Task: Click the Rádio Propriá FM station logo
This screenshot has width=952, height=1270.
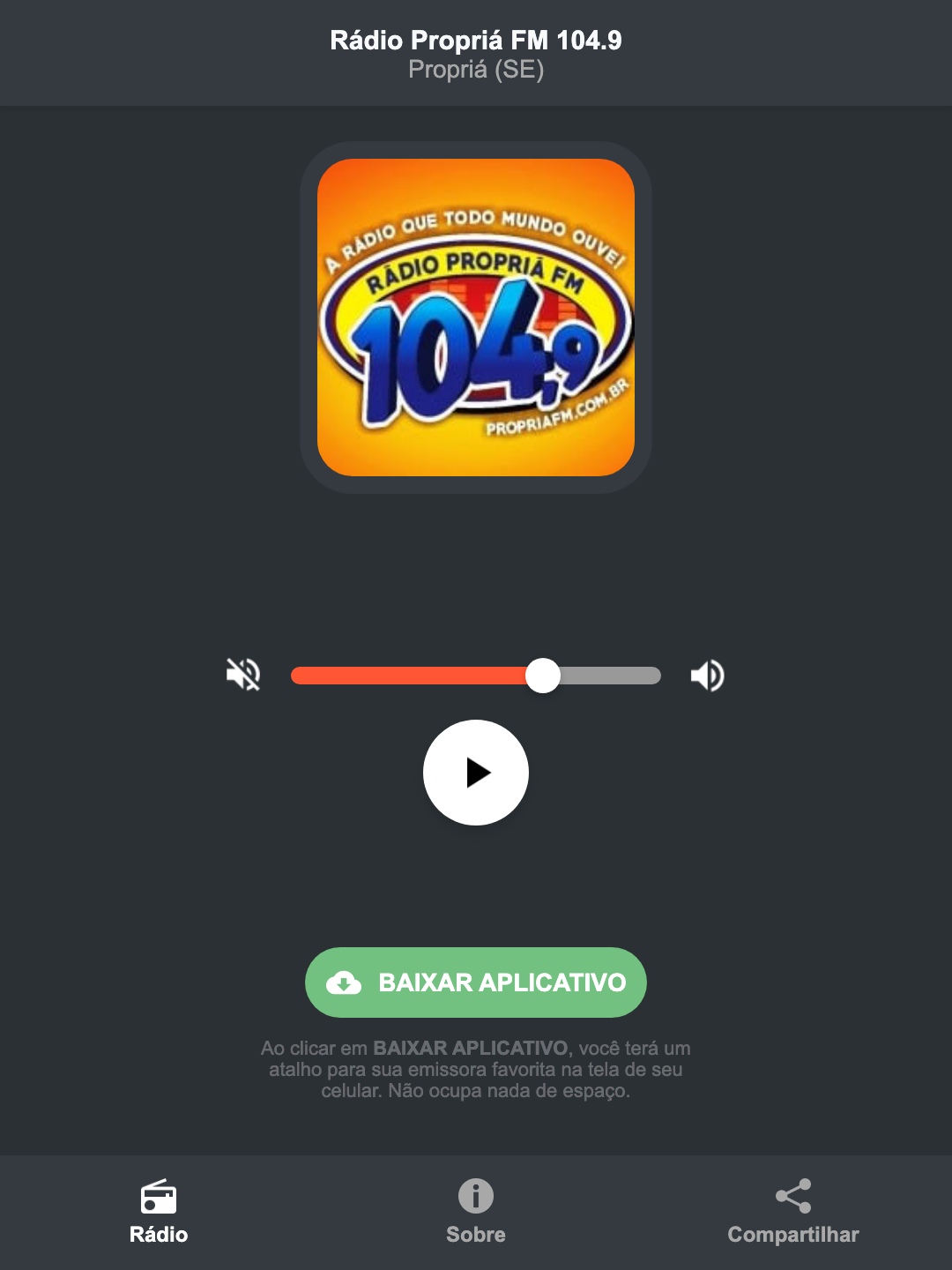Action: pyautogui.click(x=475, y=313)
